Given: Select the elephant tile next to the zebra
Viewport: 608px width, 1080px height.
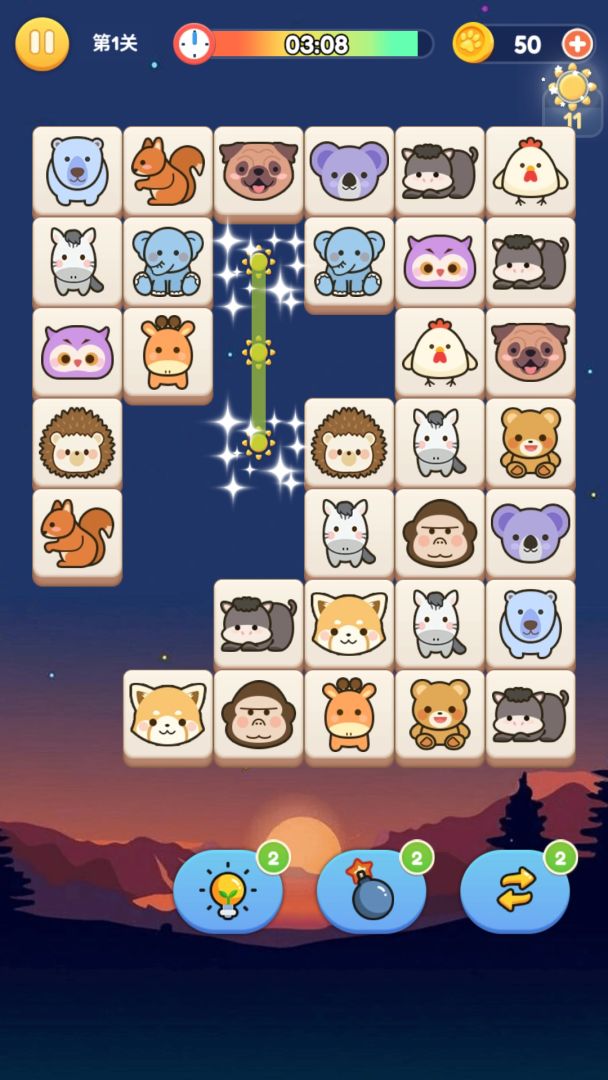Looking at the screenshot, I should click(167, 259).
